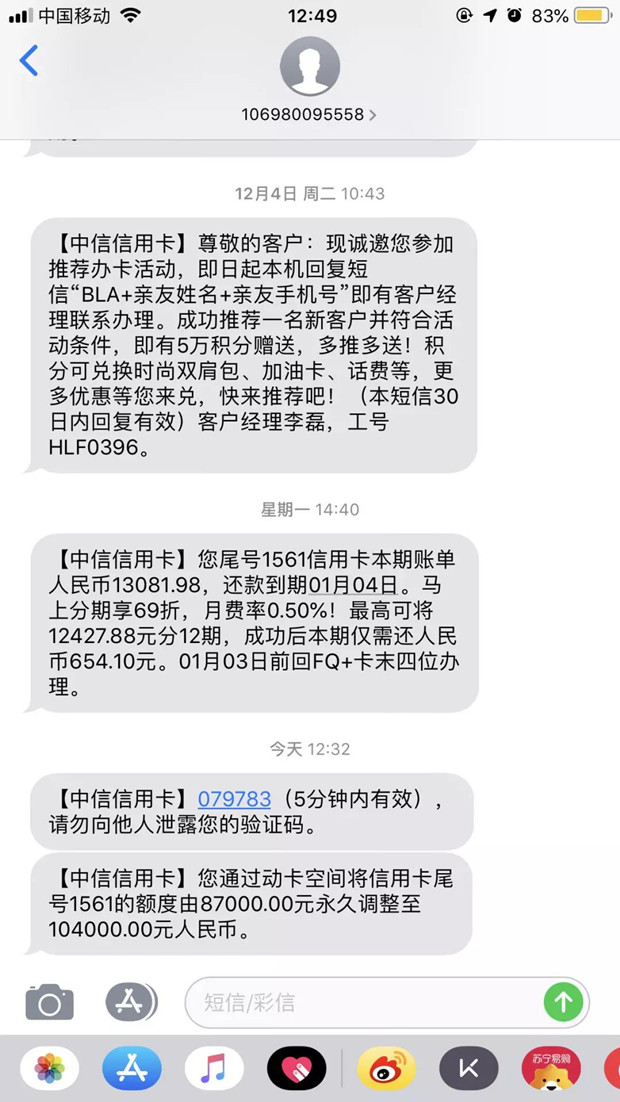The height and width of the screenshot is (1102, 620).
Task: Open the Music app in the app strip
Action: pos(214,1069)
